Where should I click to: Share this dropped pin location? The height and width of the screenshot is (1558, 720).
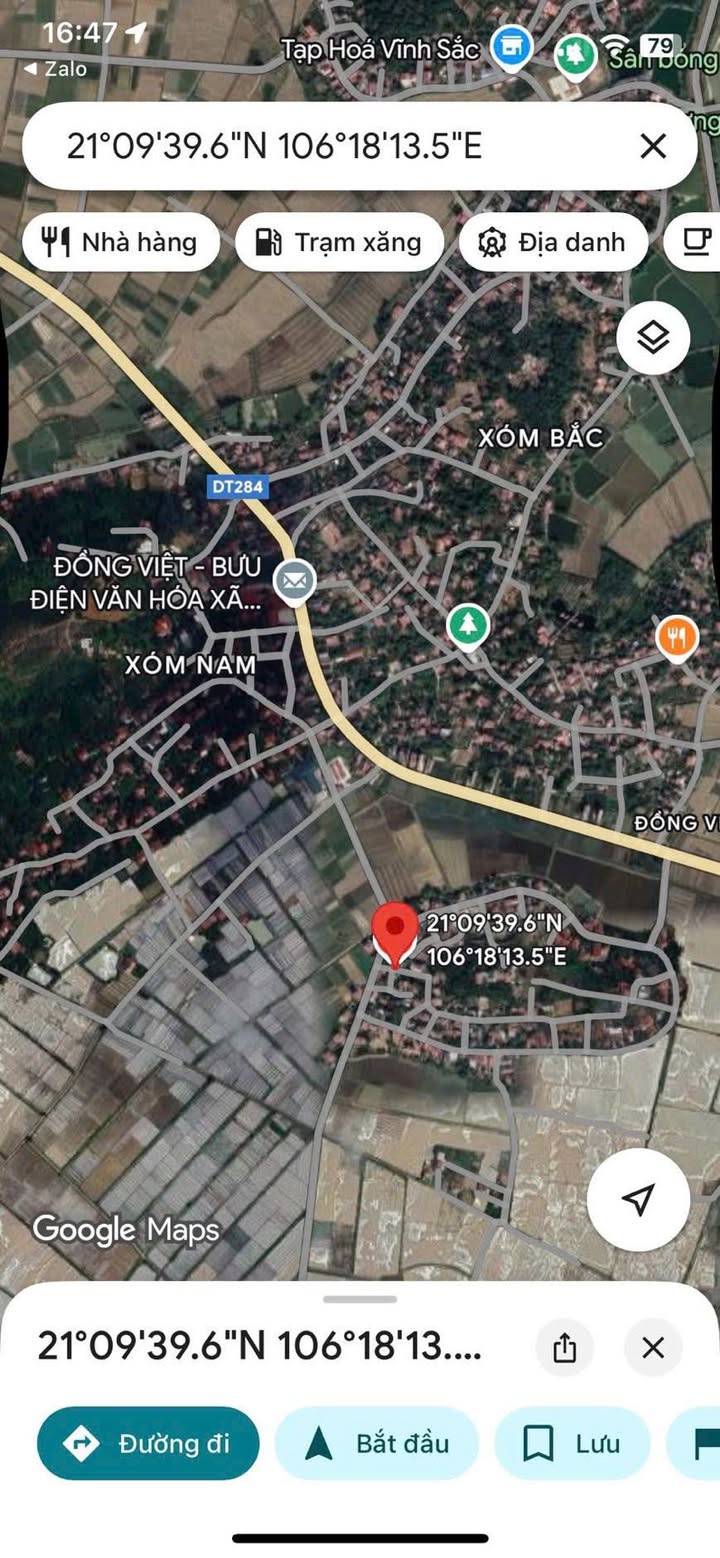click(x=565, y=1347)
